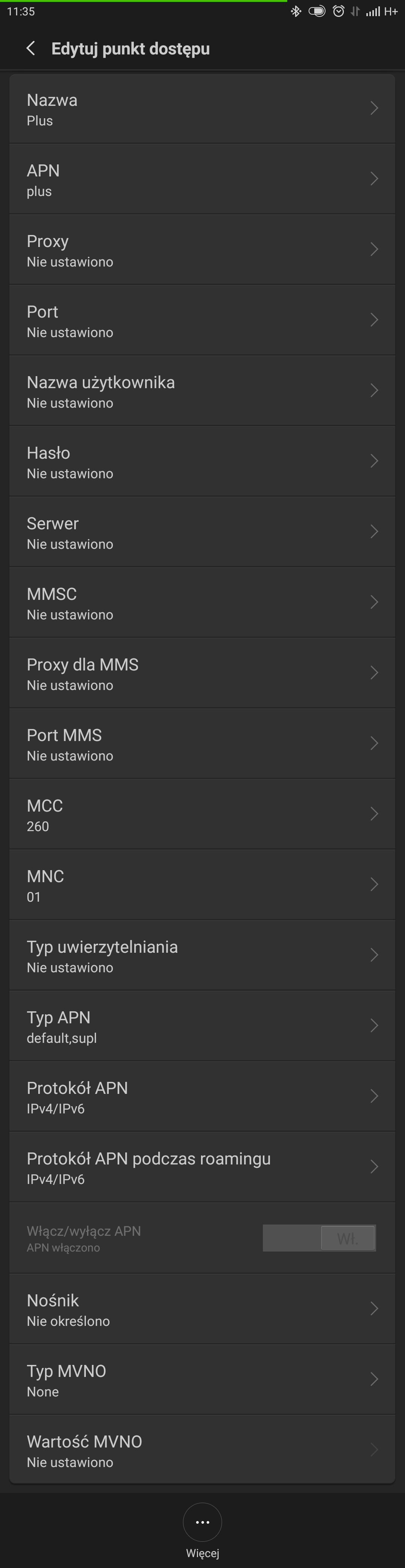Change the MNC value
The image size is (405, 1568).
point(202,886)
